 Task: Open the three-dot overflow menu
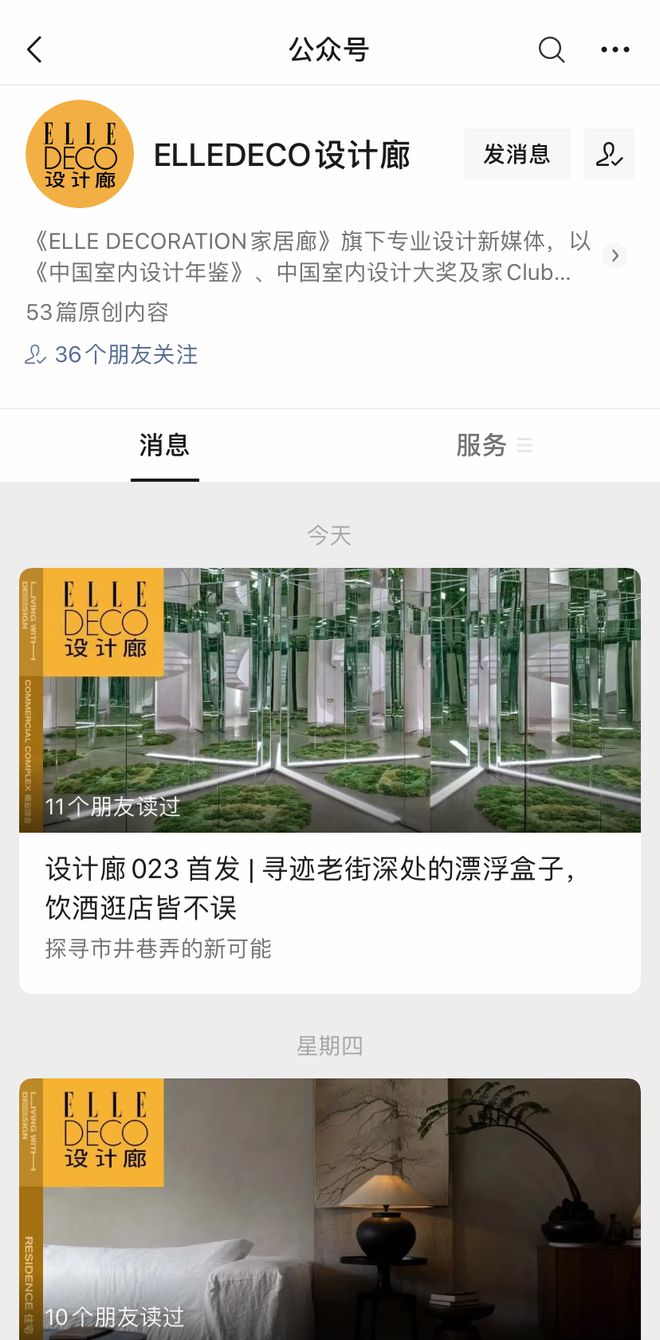[615, 50]
